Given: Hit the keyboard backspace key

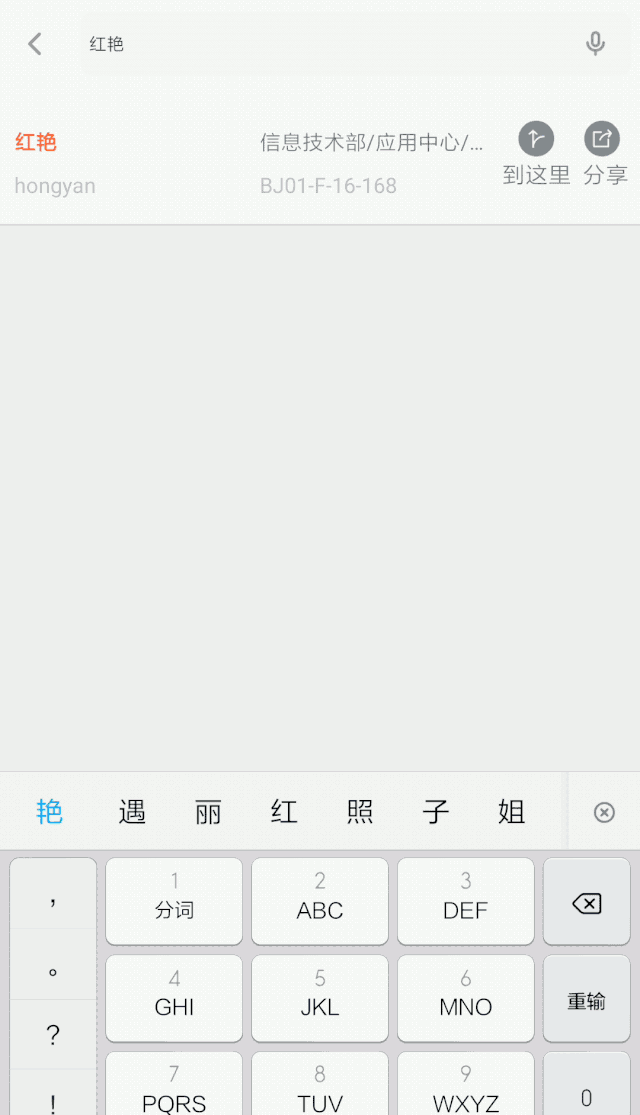Looking at the screenshot, I should coord(587,902).
